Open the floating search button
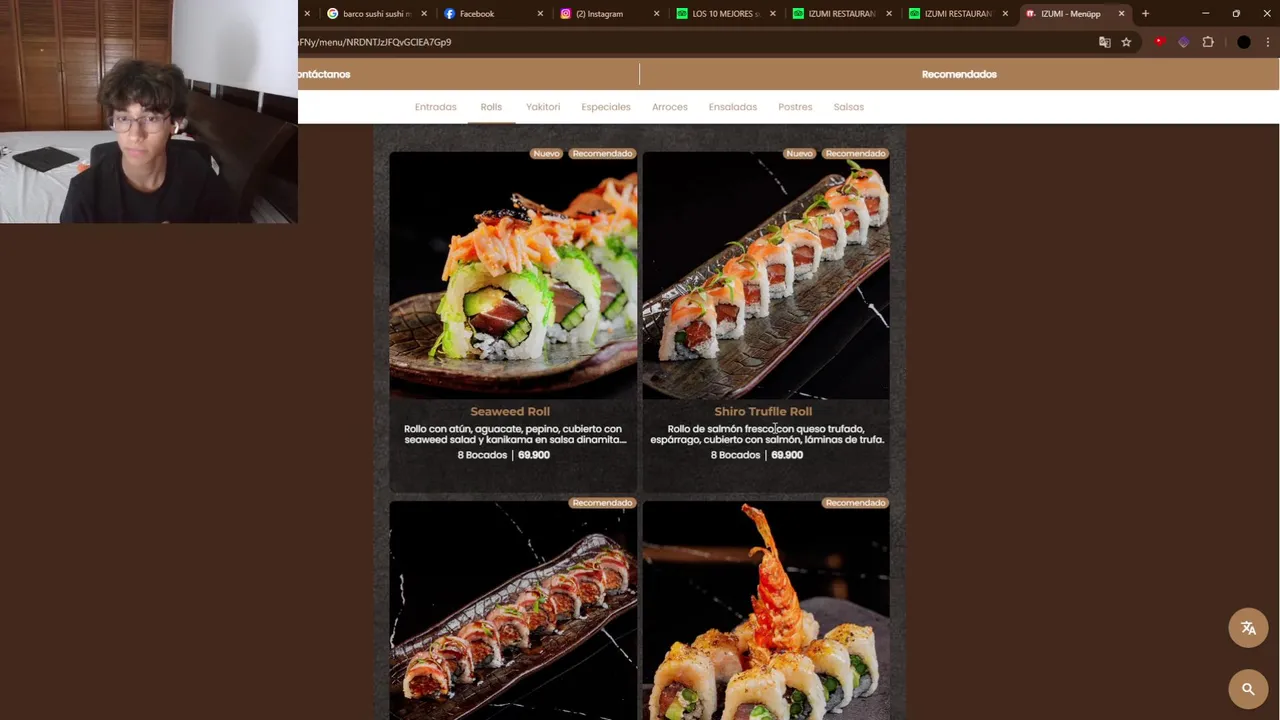 click(x=1248, y=689)
